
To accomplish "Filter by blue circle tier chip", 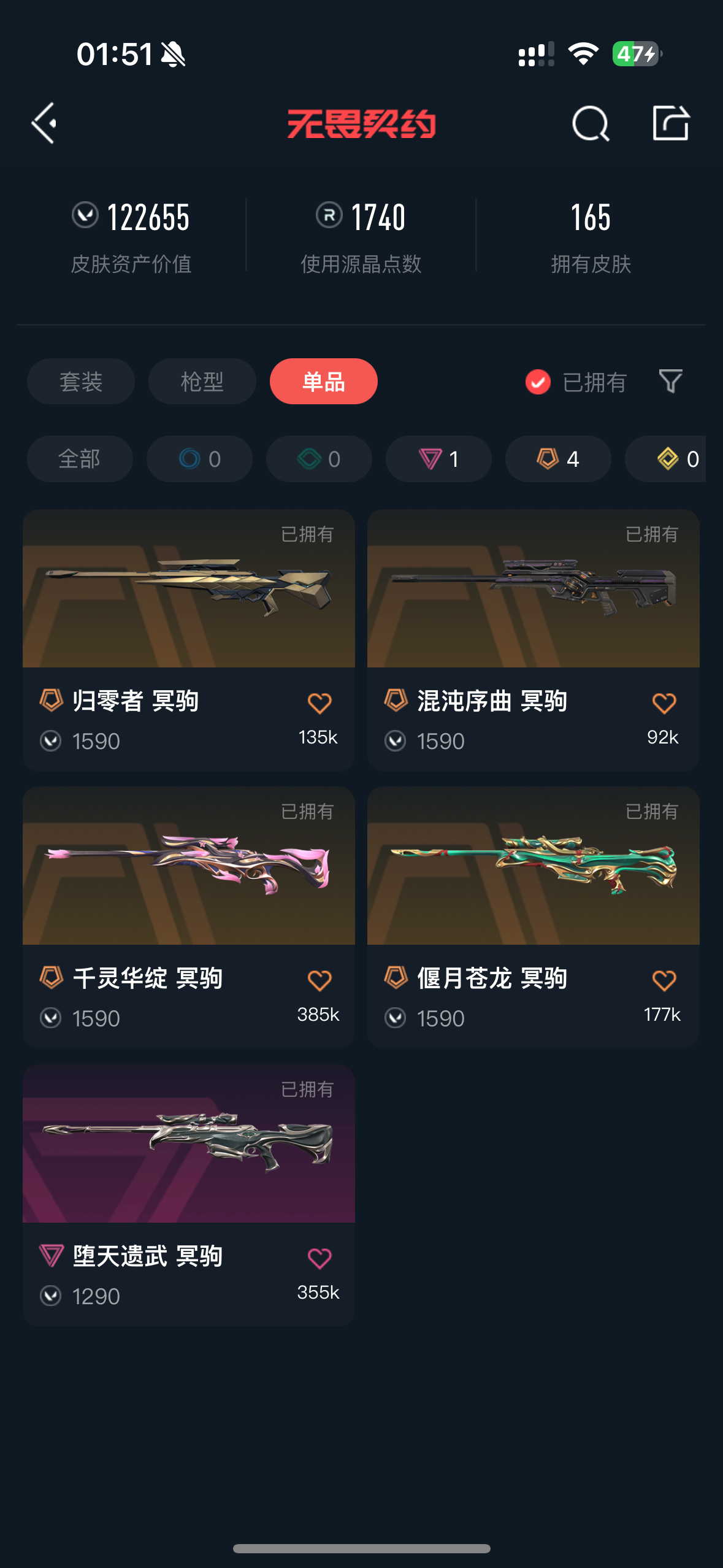I will [x=199, y=459].
